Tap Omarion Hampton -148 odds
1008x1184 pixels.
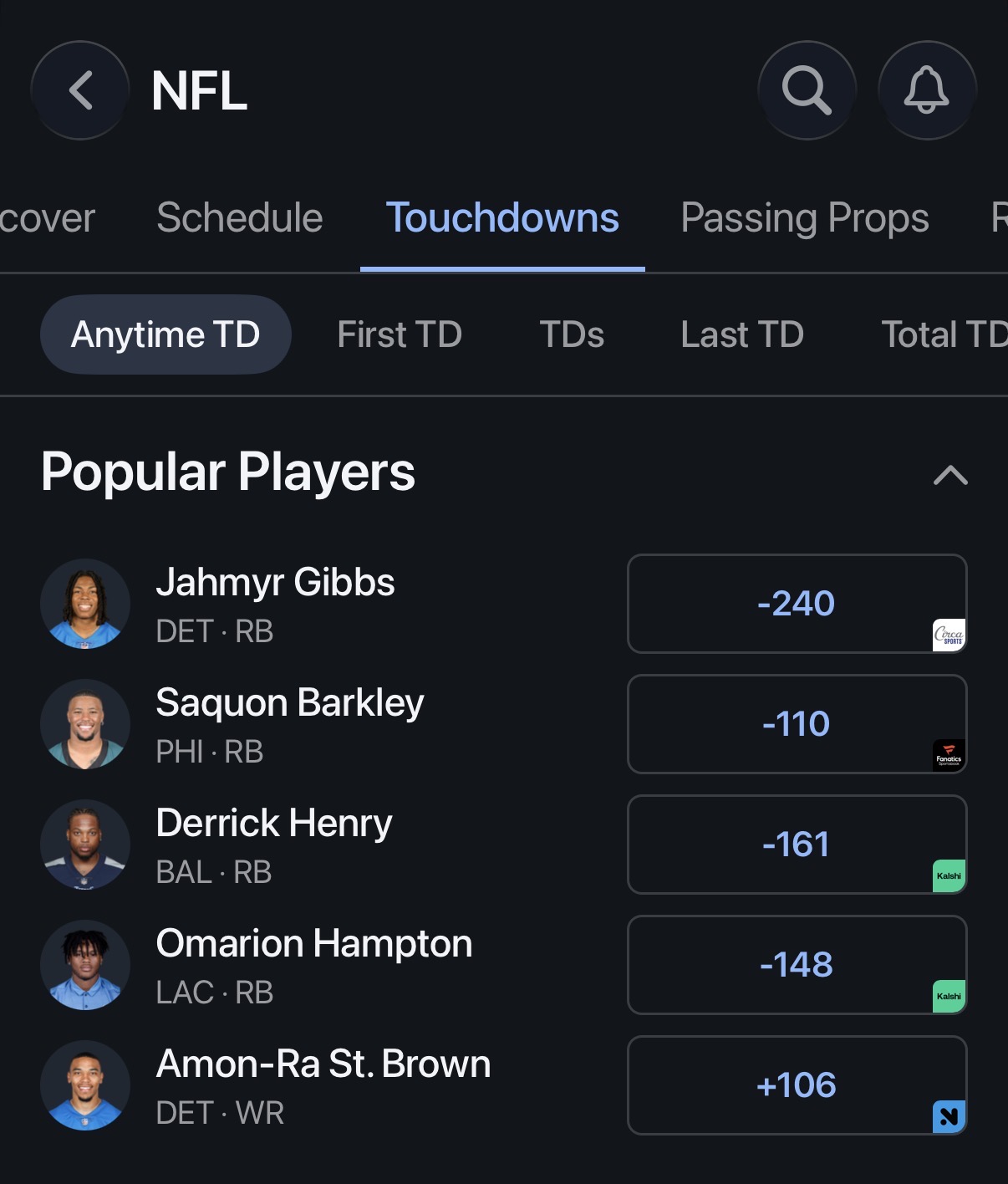click(797, 965)
